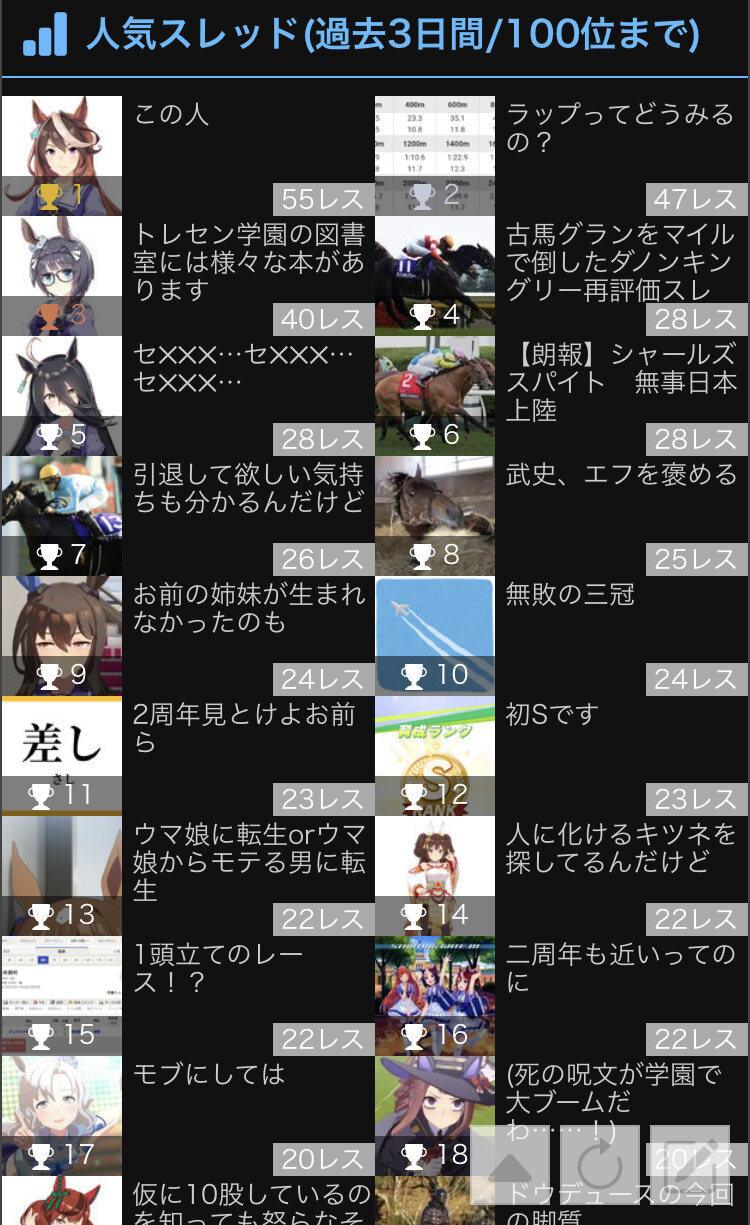Open 【朗報】シャールズスパイト 無事日本上陸 thread
The height and width of the screenshot is (1225, 750).
pos(562,396)
